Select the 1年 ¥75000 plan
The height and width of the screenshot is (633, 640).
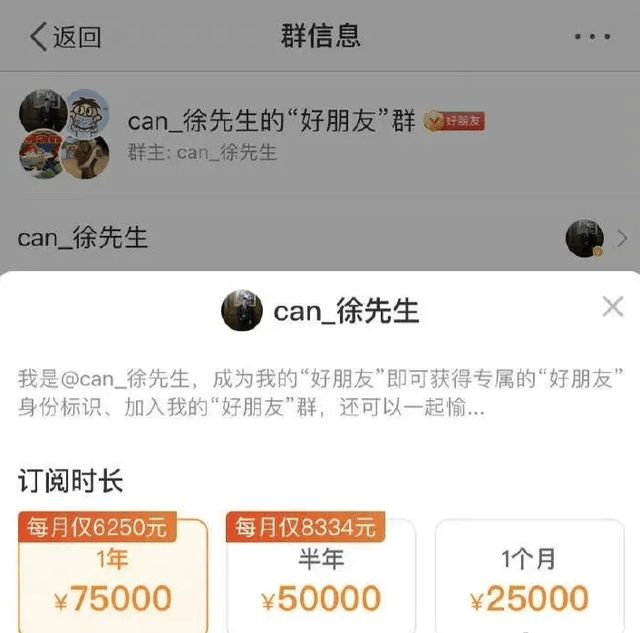[112, 580]
